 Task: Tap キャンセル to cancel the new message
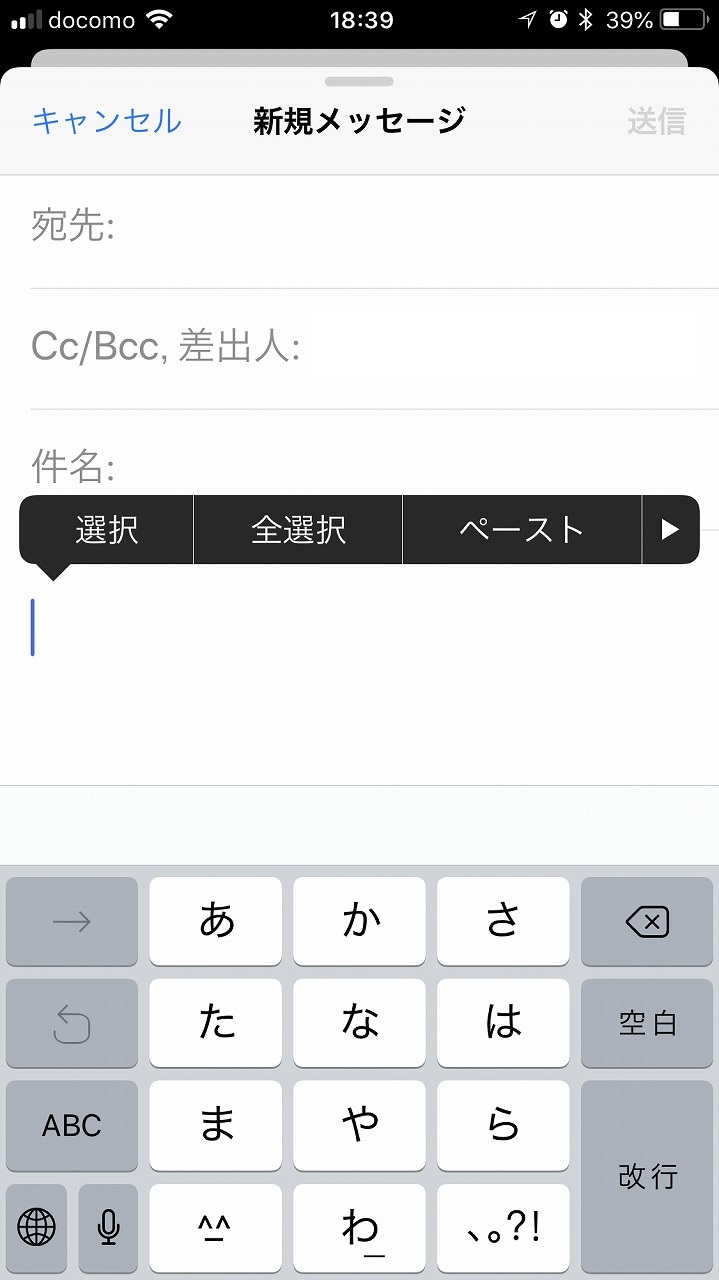pos(107,121)
